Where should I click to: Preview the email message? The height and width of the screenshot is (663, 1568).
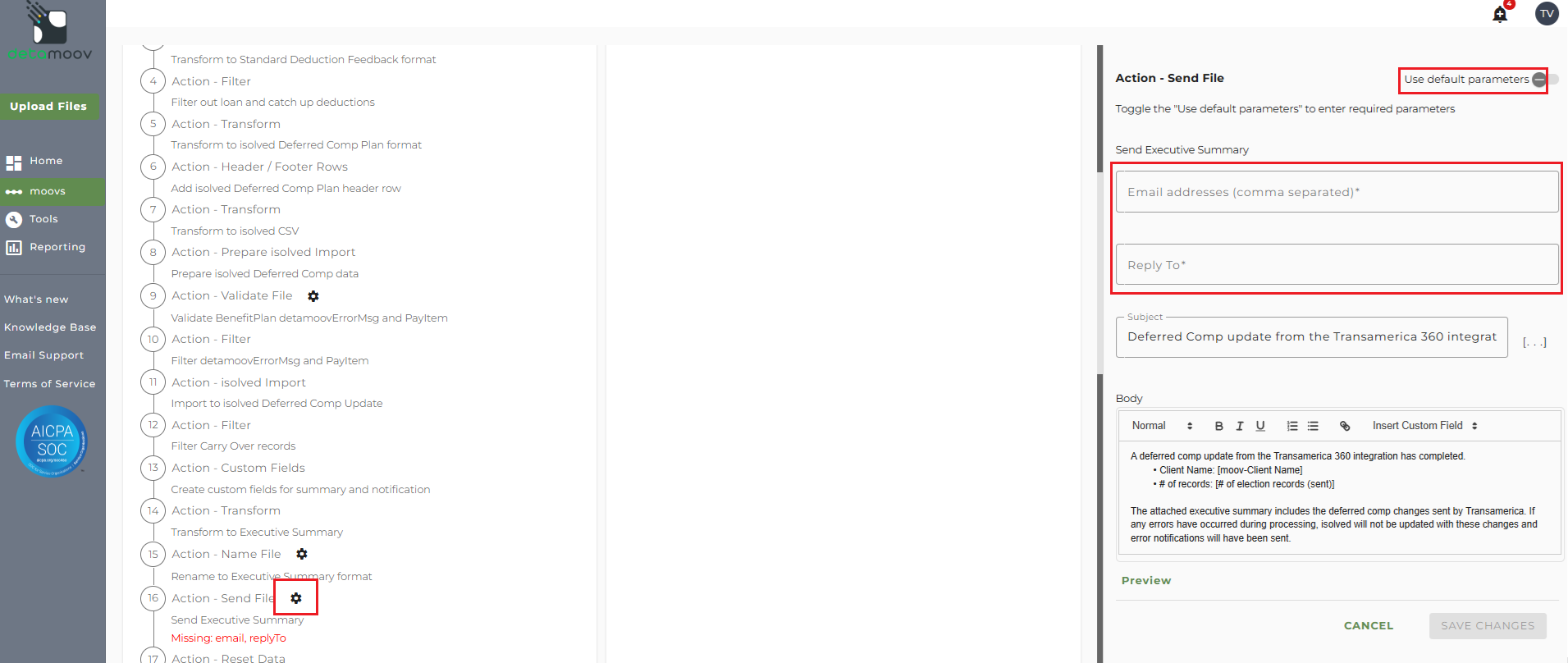1145,580
